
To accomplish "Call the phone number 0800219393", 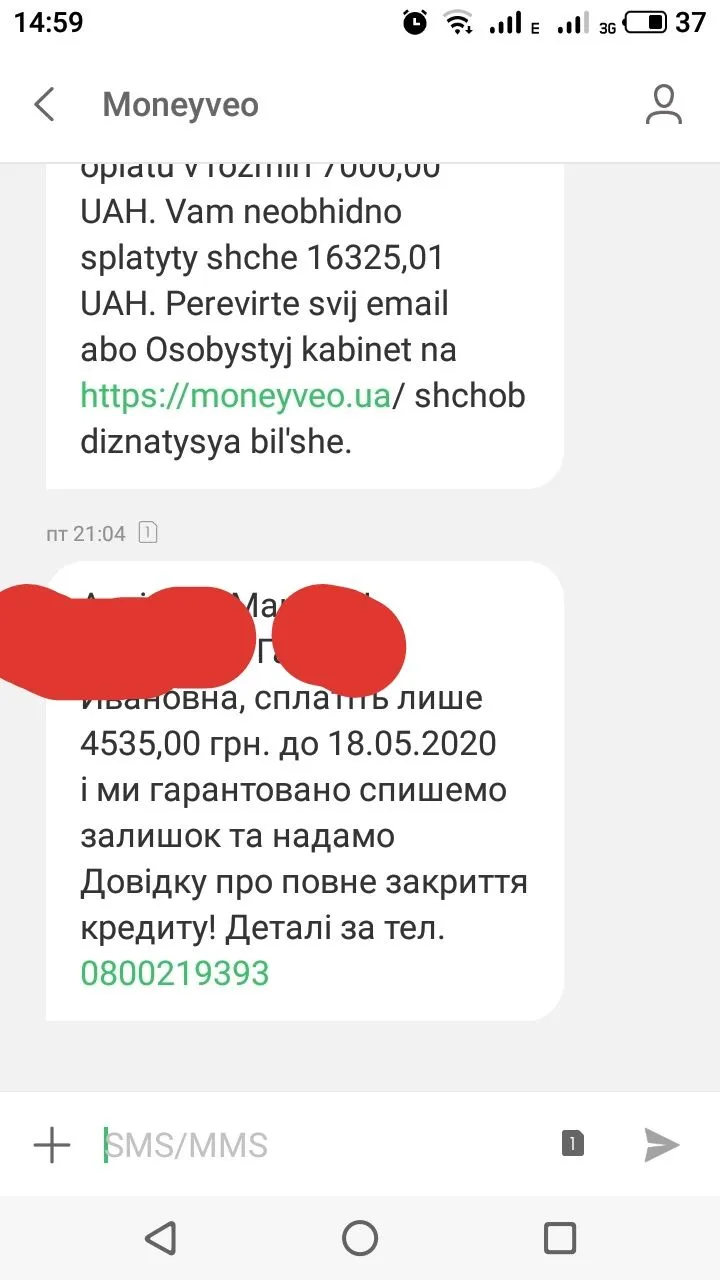I will coord(175,973).
